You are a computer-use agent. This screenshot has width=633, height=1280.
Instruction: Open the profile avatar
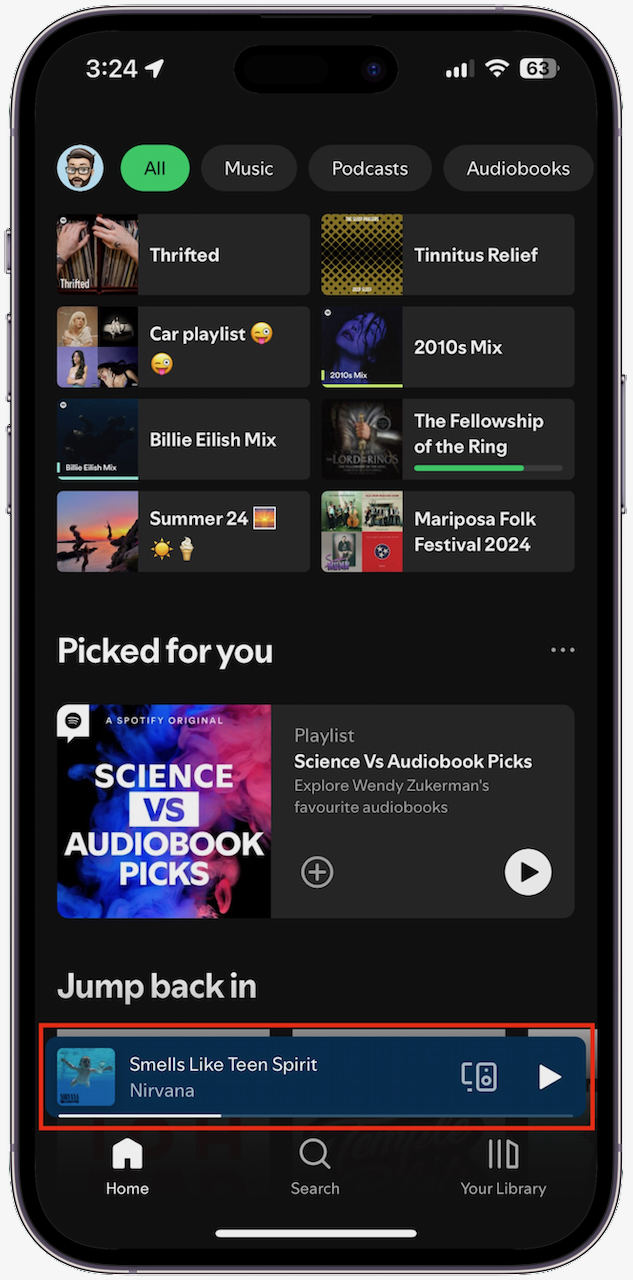coord(80,168)
